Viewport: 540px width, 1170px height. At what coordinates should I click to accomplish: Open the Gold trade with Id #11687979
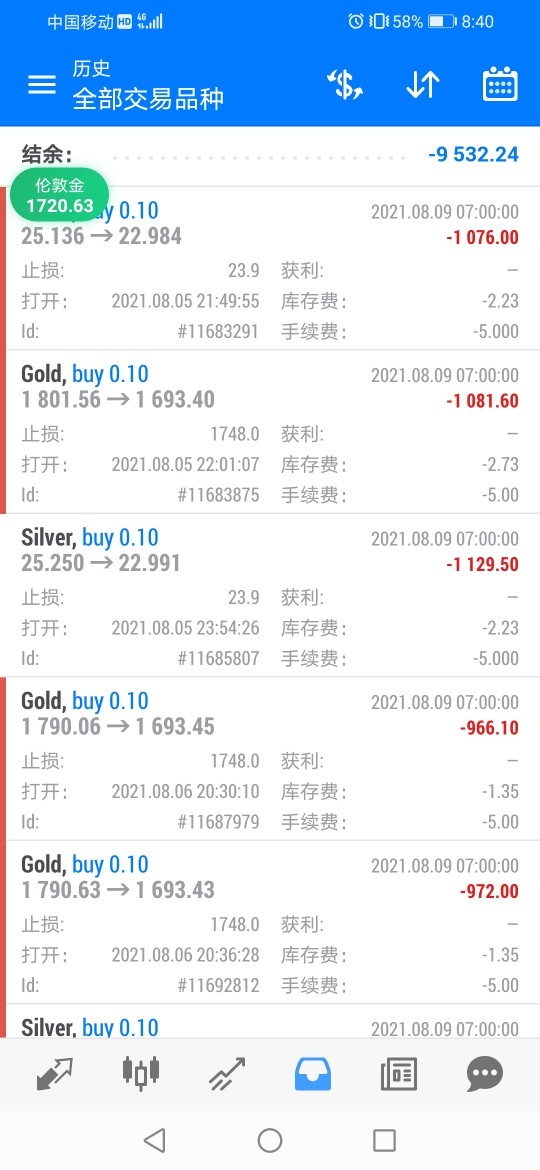click(270, 759)
